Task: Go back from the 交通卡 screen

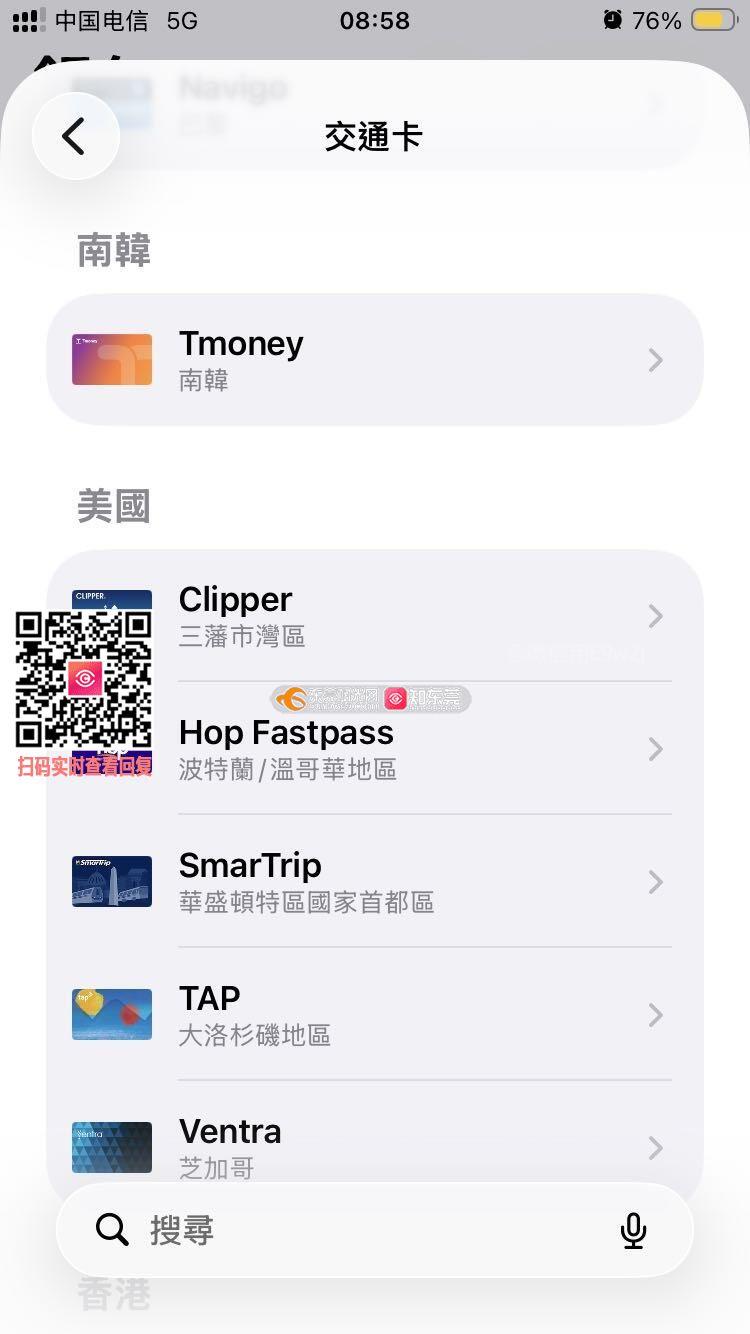Action: point(75,136)
